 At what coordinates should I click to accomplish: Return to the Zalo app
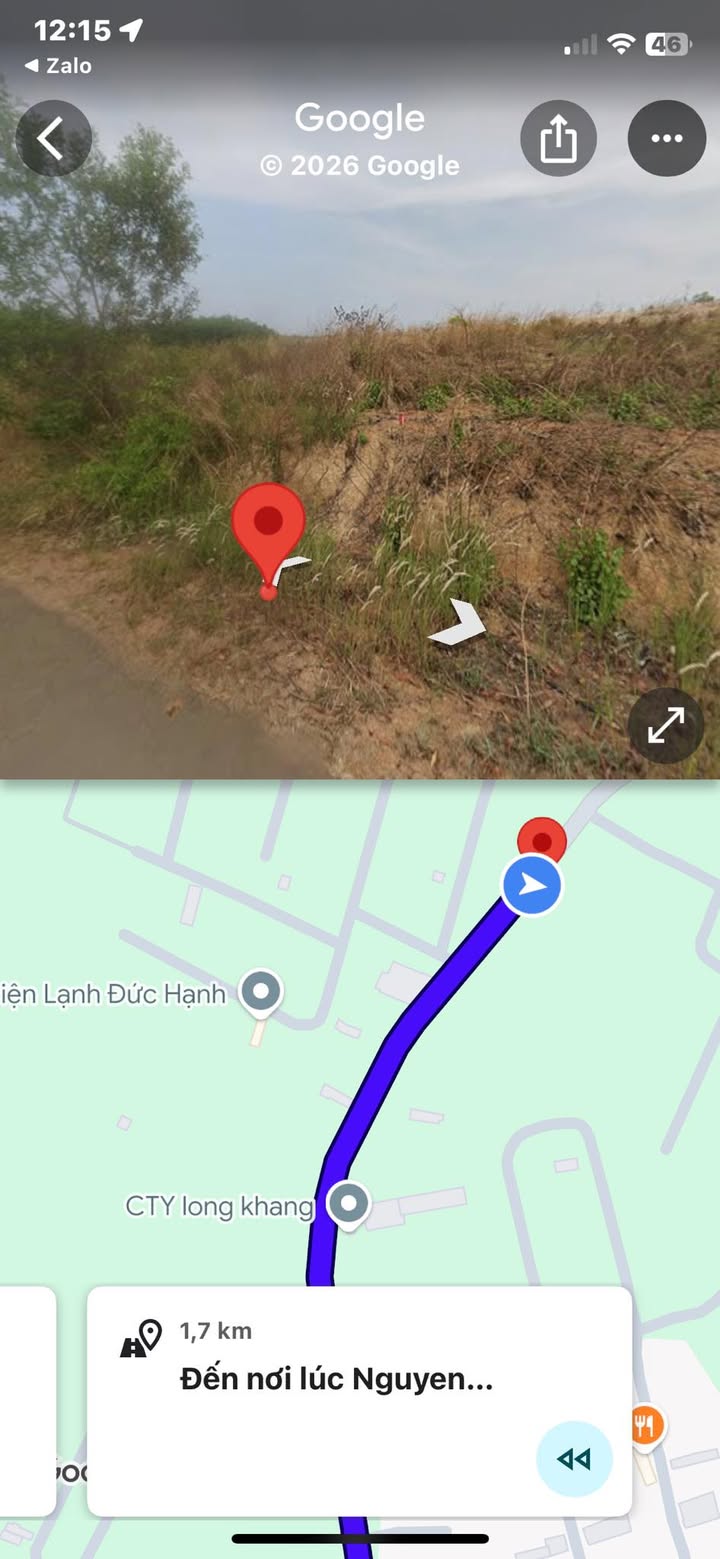click(58, 66)
